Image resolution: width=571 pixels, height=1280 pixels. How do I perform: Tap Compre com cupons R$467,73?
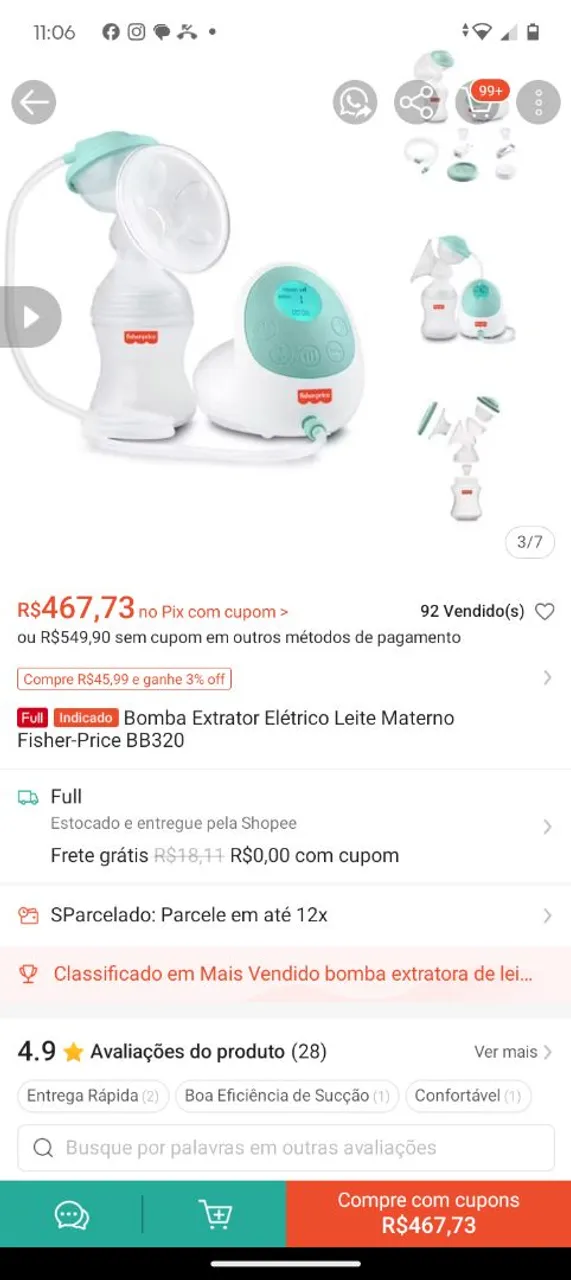pyautogui.click(x=428, y=1213)
